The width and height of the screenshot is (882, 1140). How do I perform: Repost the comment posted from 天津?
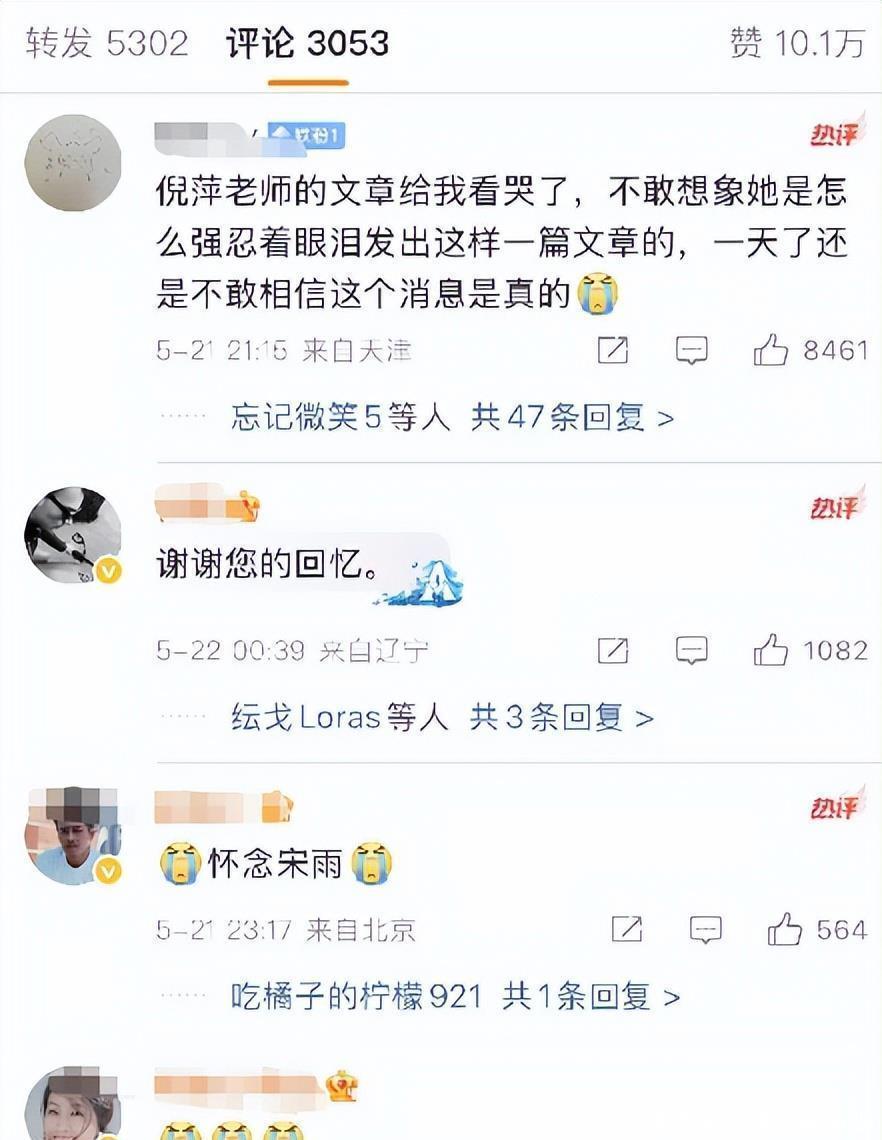click(x=613, y=350)
